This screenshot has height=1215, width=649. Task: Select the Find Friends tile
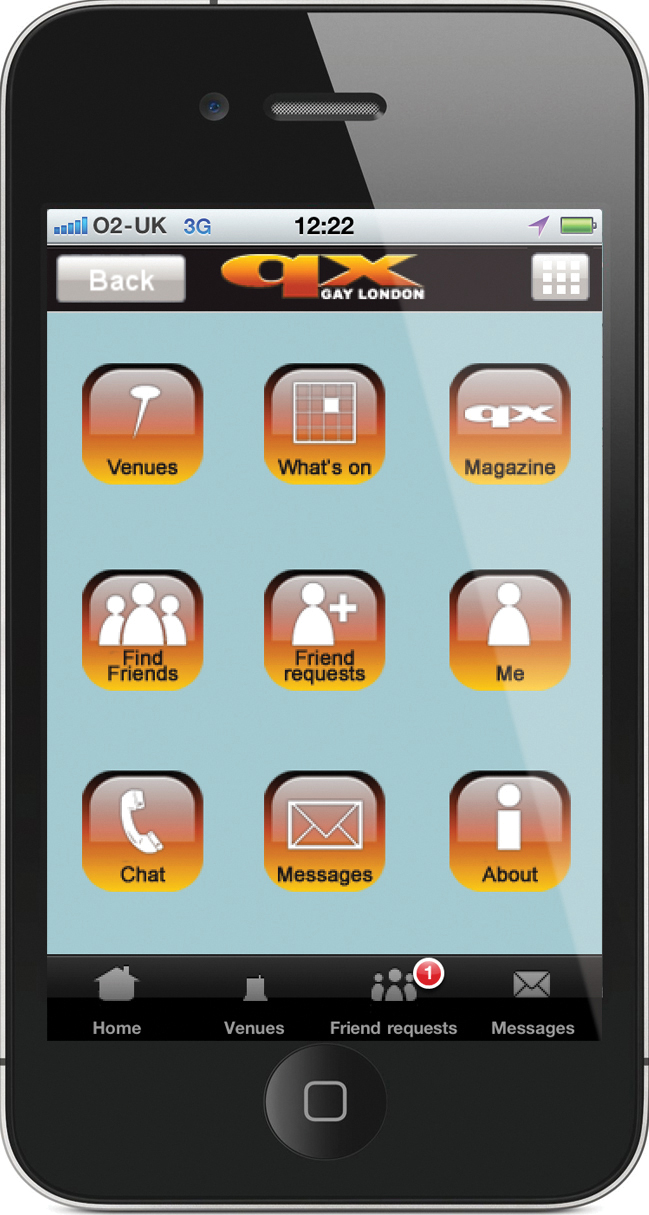pos(142,630)
